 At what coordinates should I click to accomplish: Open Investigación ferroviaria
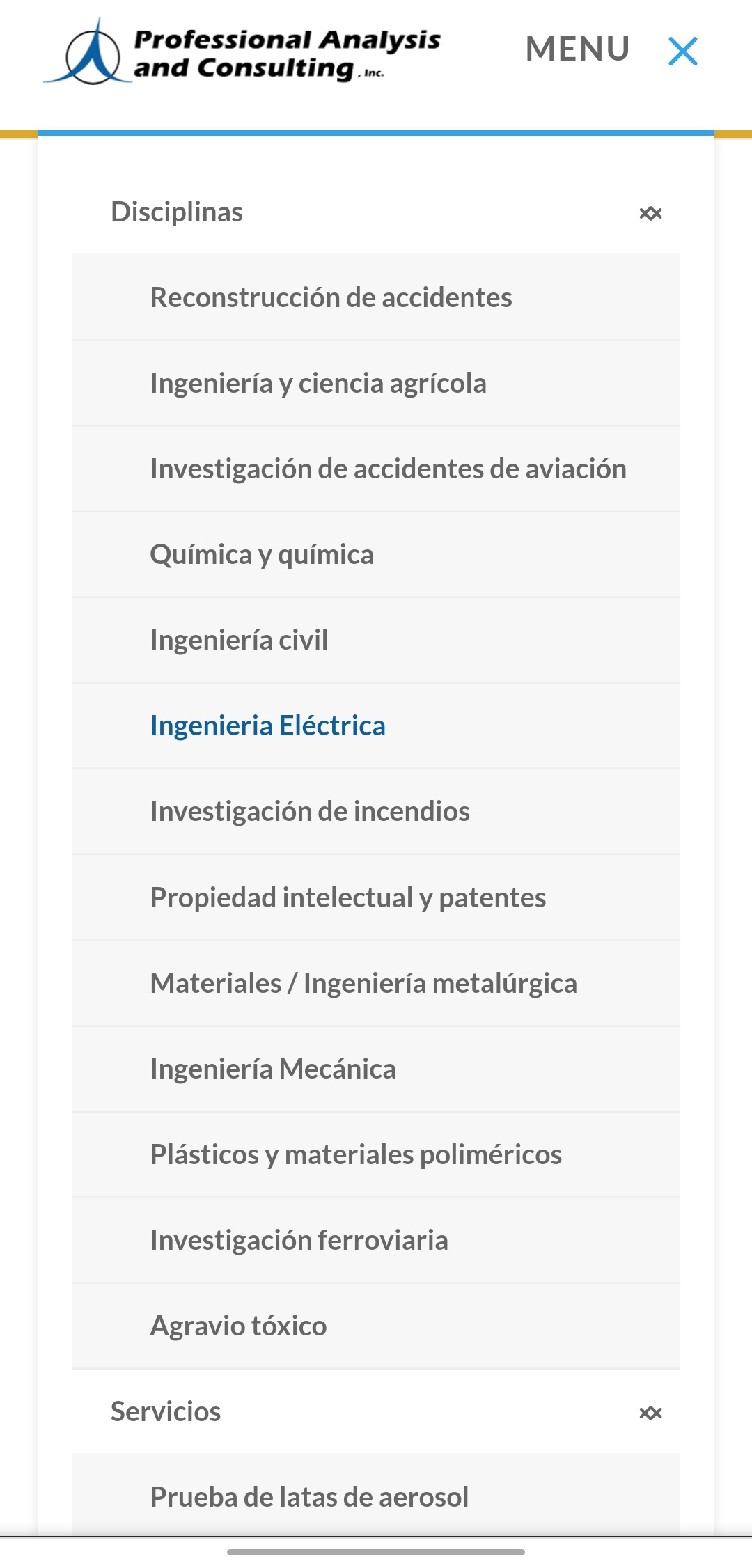click(299, 1241)
